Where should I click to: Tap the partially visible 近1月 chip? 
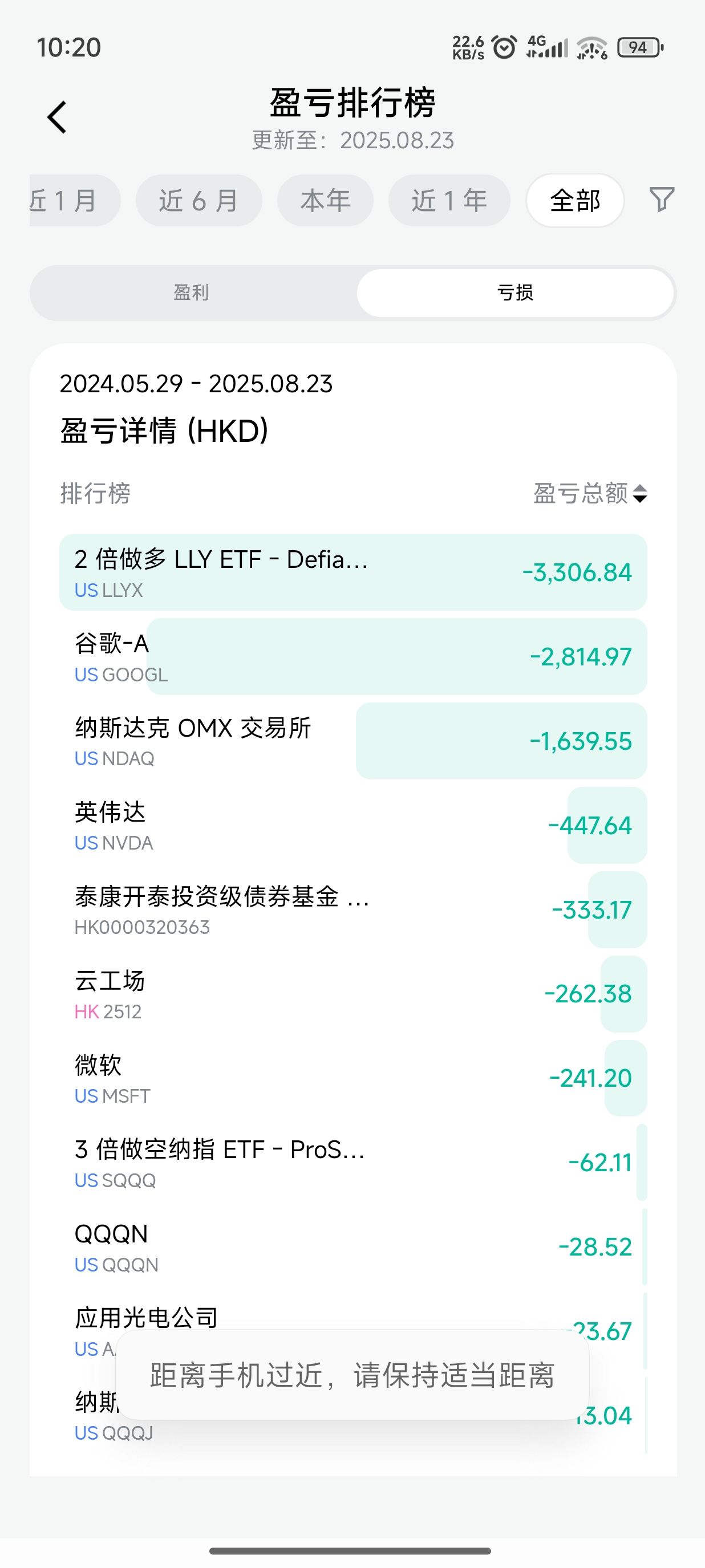coord(73,200)
